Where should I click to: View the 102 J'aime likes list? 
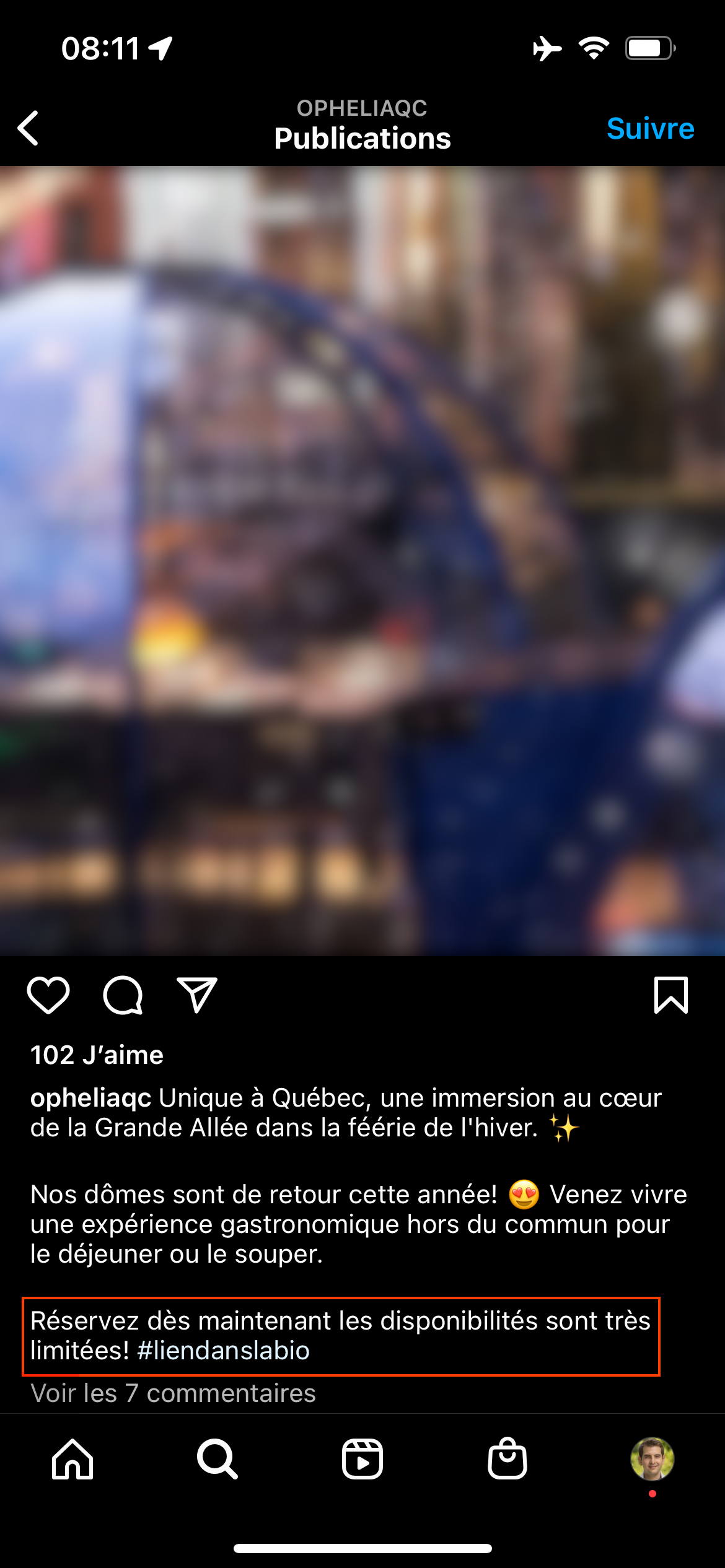97,1055
